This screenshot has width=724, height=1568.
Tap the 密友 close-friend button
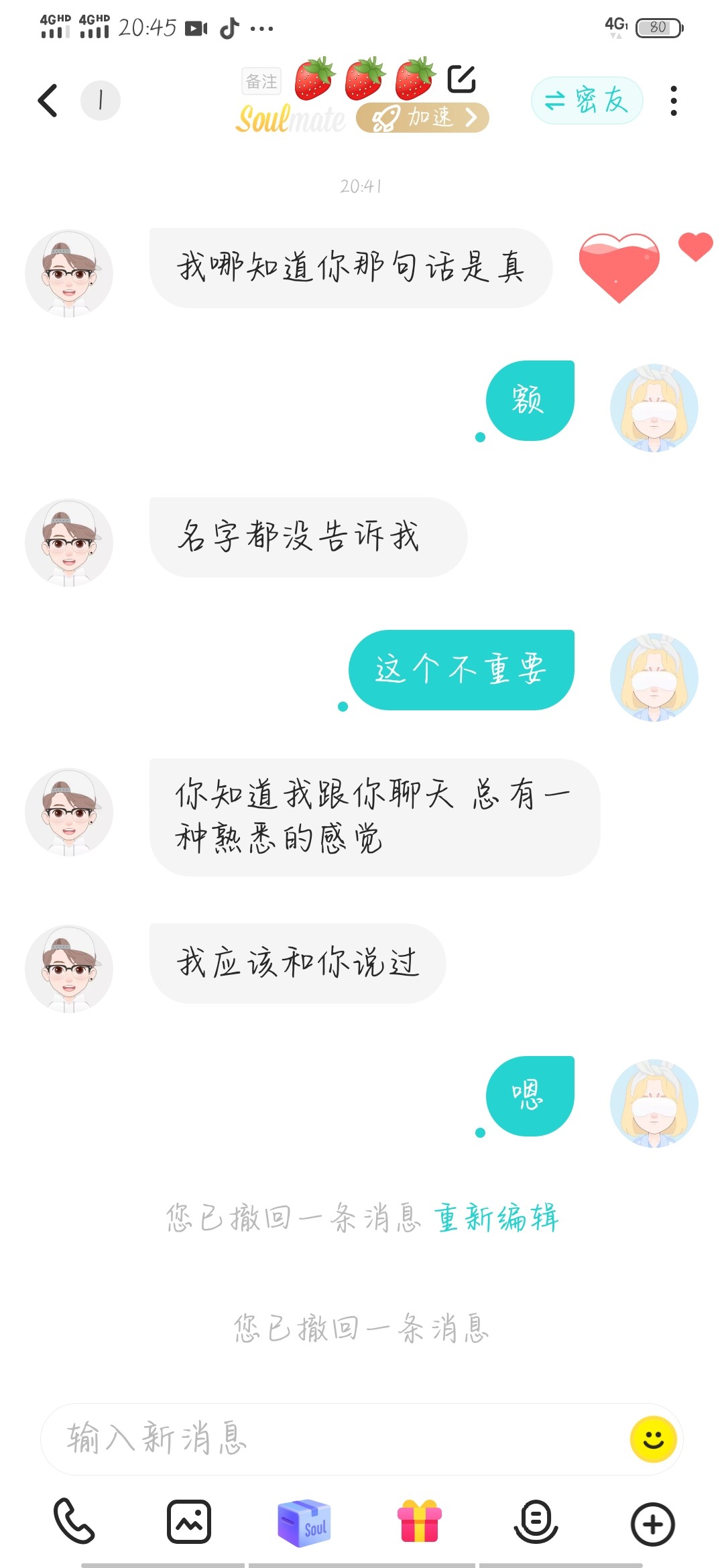pos(587,101)
